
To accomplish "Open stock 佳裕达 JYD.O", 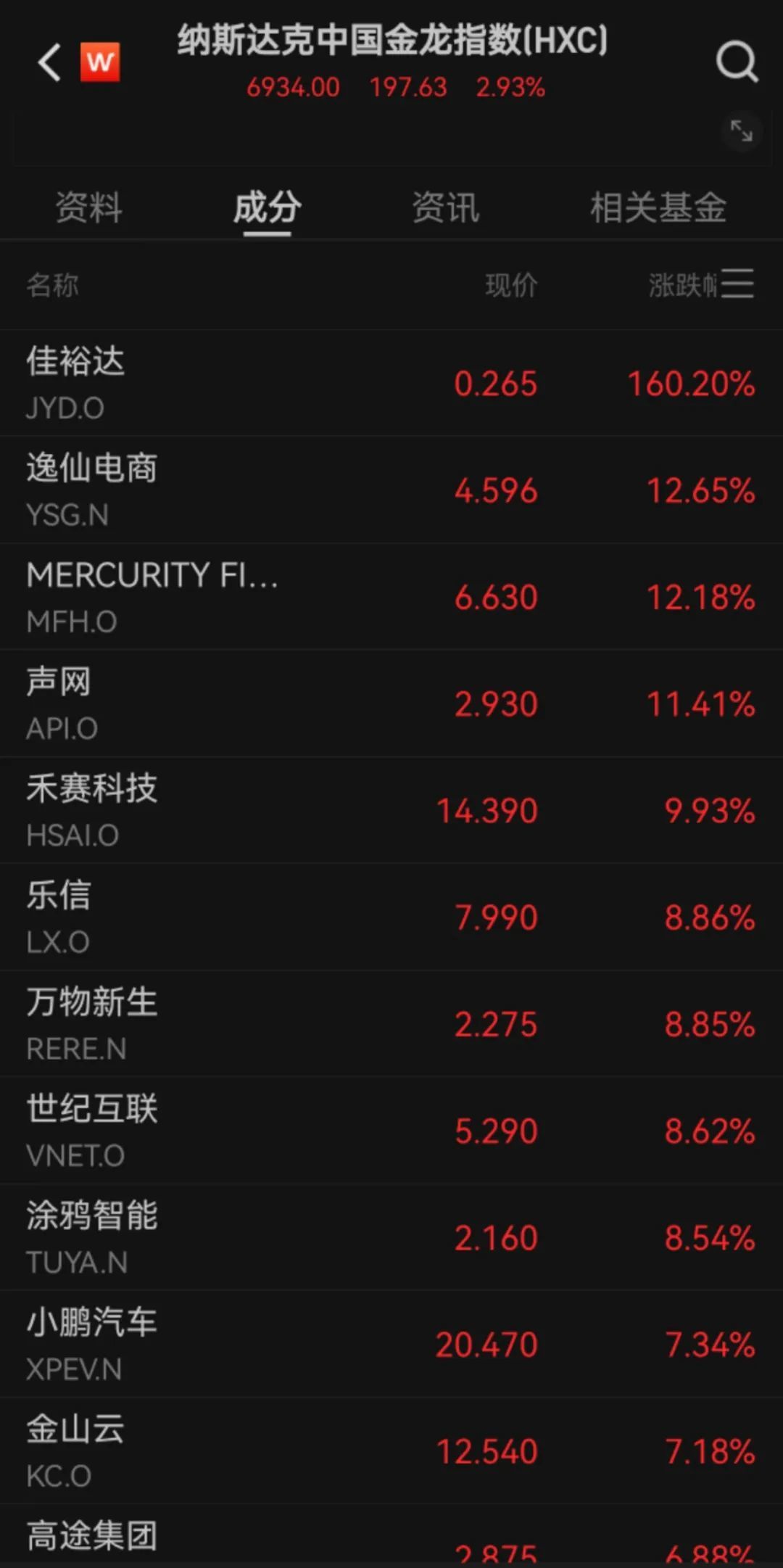I will point(391,383).
